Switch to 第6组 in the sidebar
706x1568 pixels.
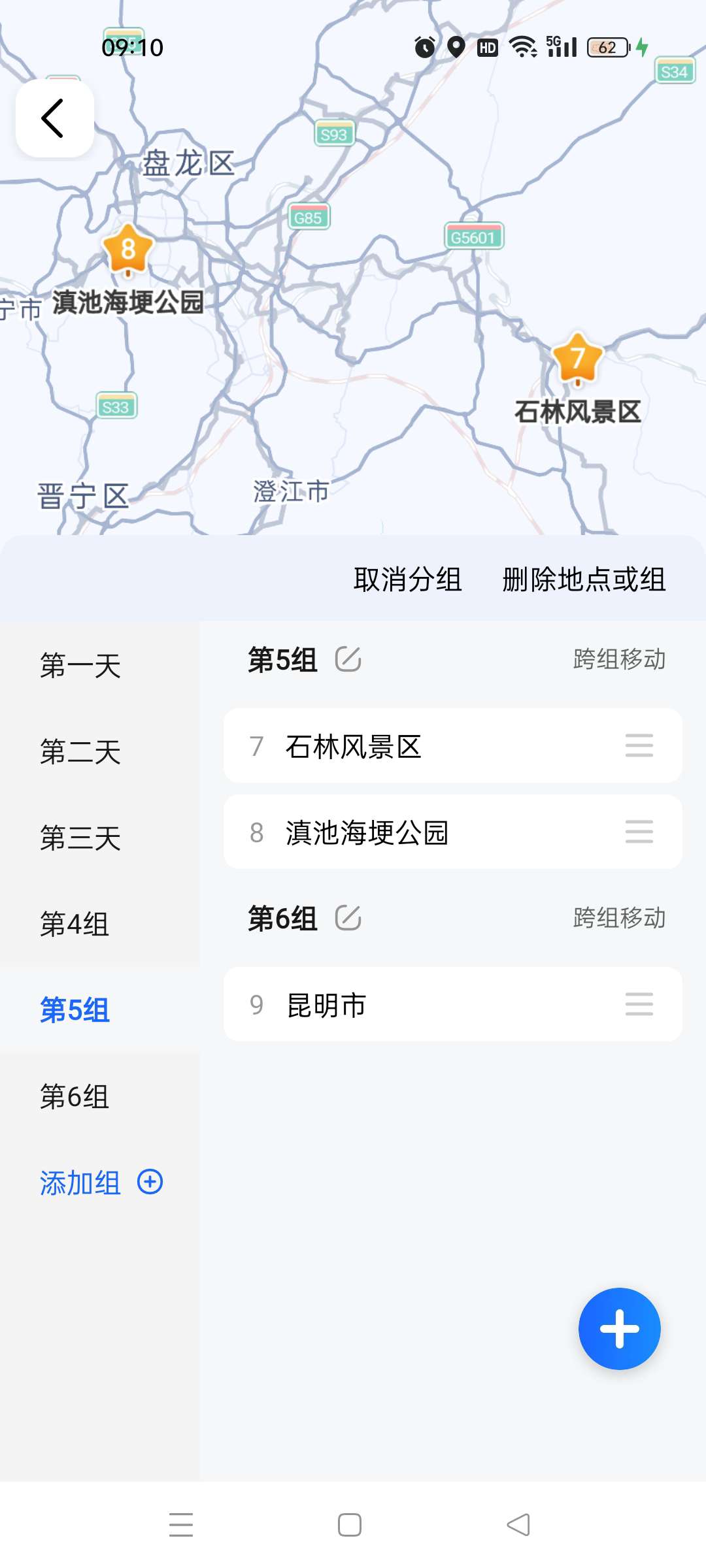click(75, 1097)
